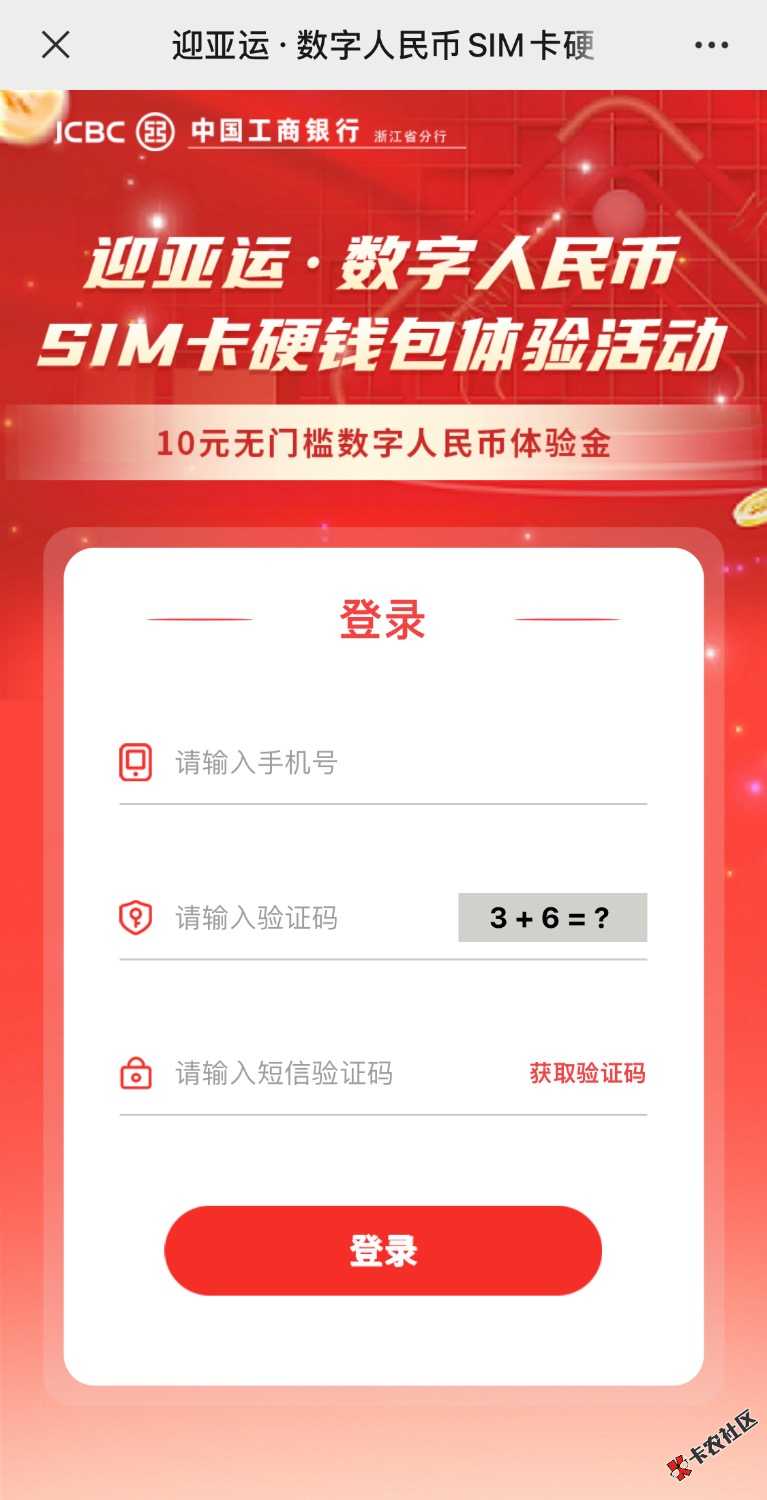The width and height of the screenshot is (767, 1500).
Task: Focus the phone number input field
Action: pos(400,763)
